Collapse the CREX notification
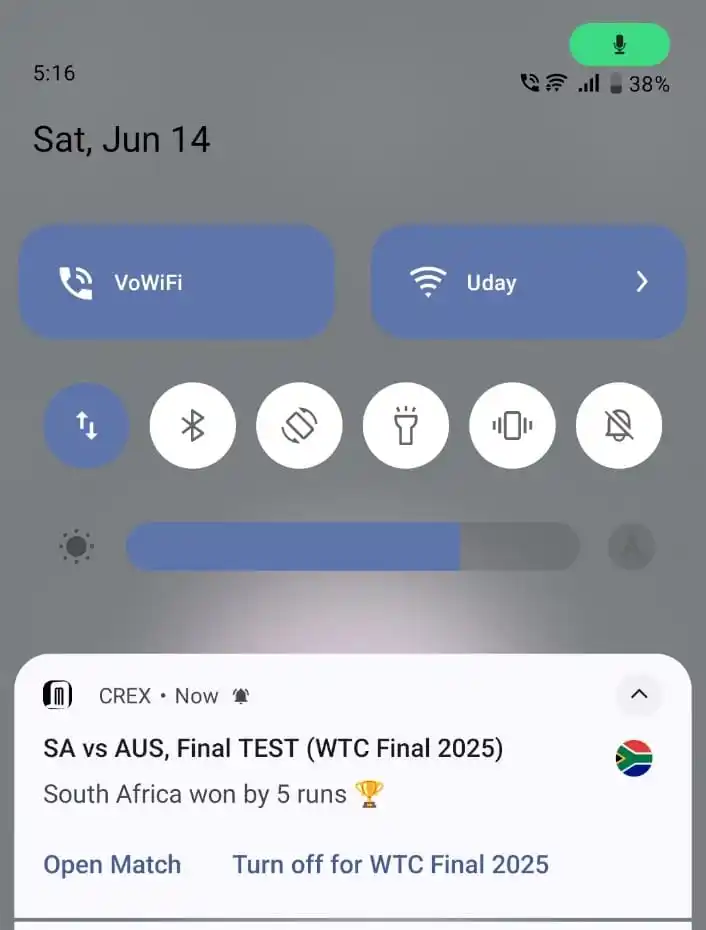Viewport: 706px width, 930px height. pyautogui.click(x=639, y=694)
